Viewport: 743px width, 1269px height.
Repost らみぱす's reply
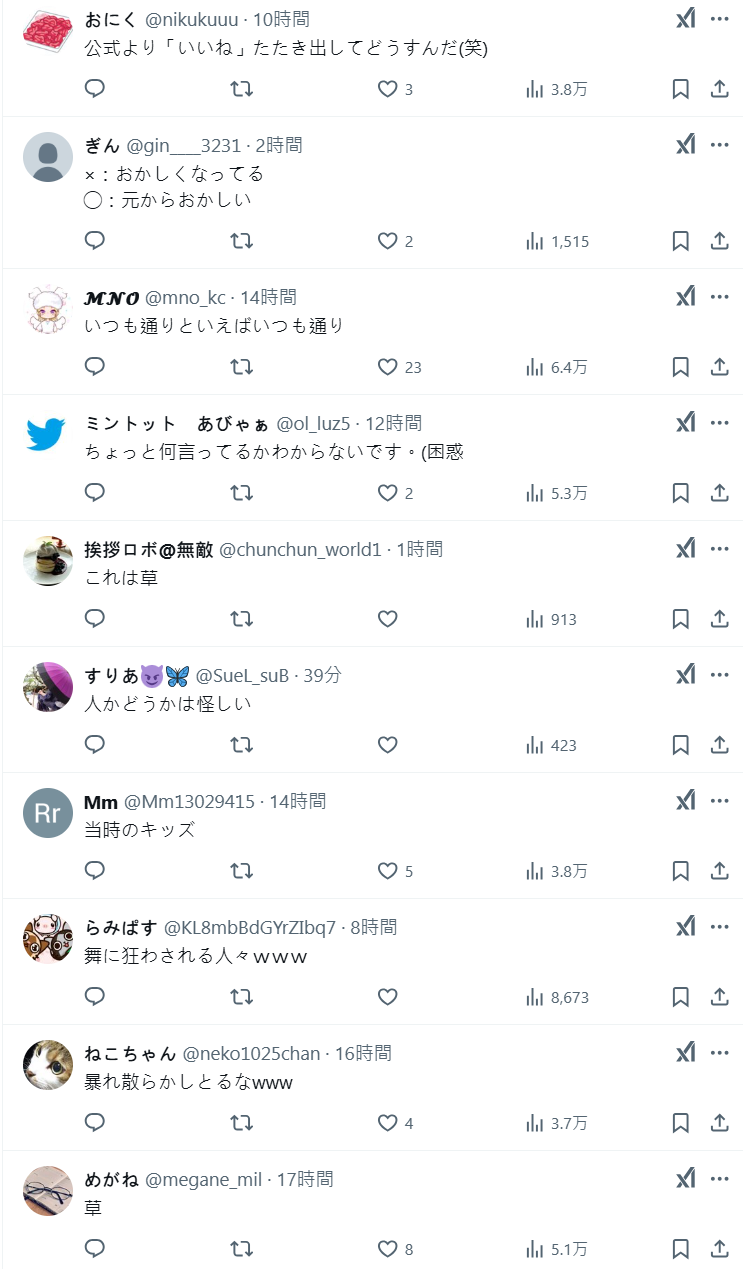pos(241,997)
